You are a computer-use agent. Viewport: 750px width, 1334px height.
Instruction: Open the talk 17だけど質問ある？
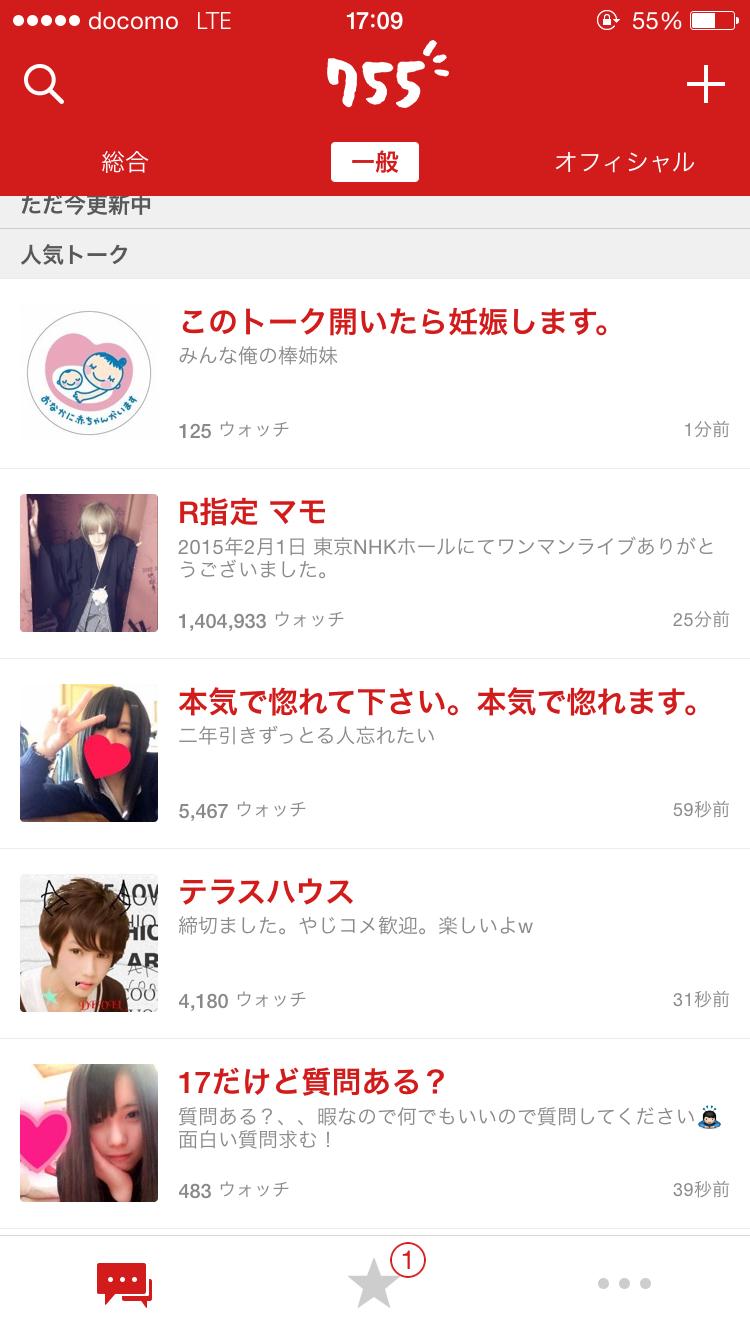312,1082
